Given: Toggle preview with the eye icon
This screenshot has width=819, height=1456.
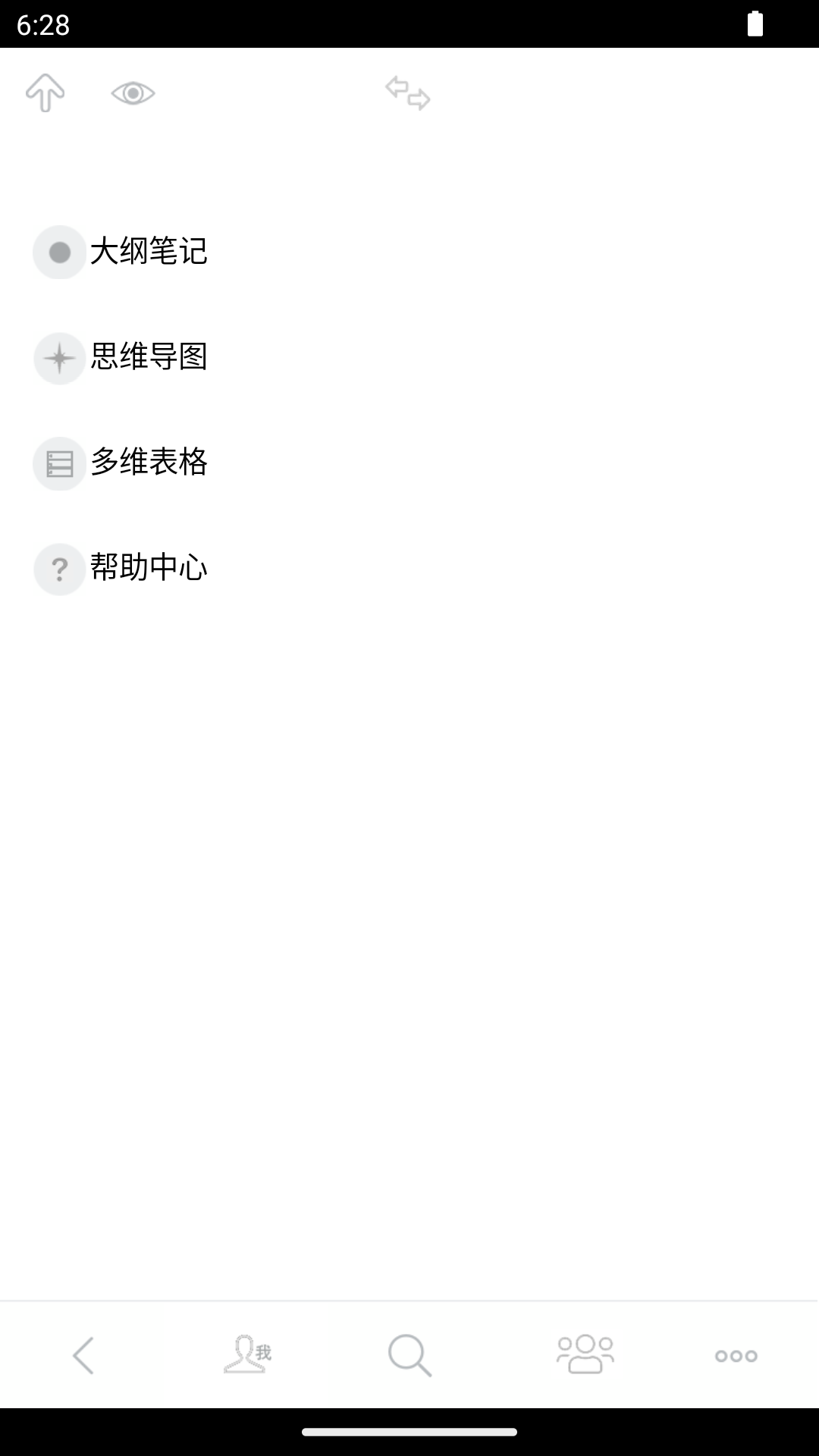Looking at the screenshot, I should (133, 93).
